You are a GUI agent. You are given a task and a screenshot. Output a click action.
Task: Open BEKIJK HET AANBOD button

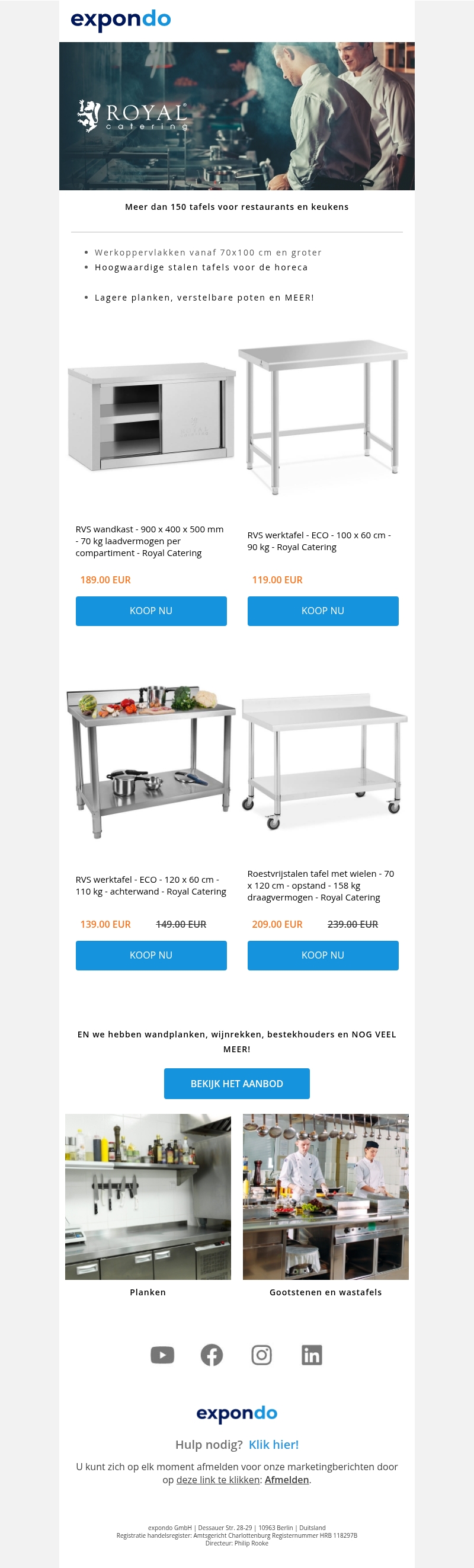pos(236,1084)
